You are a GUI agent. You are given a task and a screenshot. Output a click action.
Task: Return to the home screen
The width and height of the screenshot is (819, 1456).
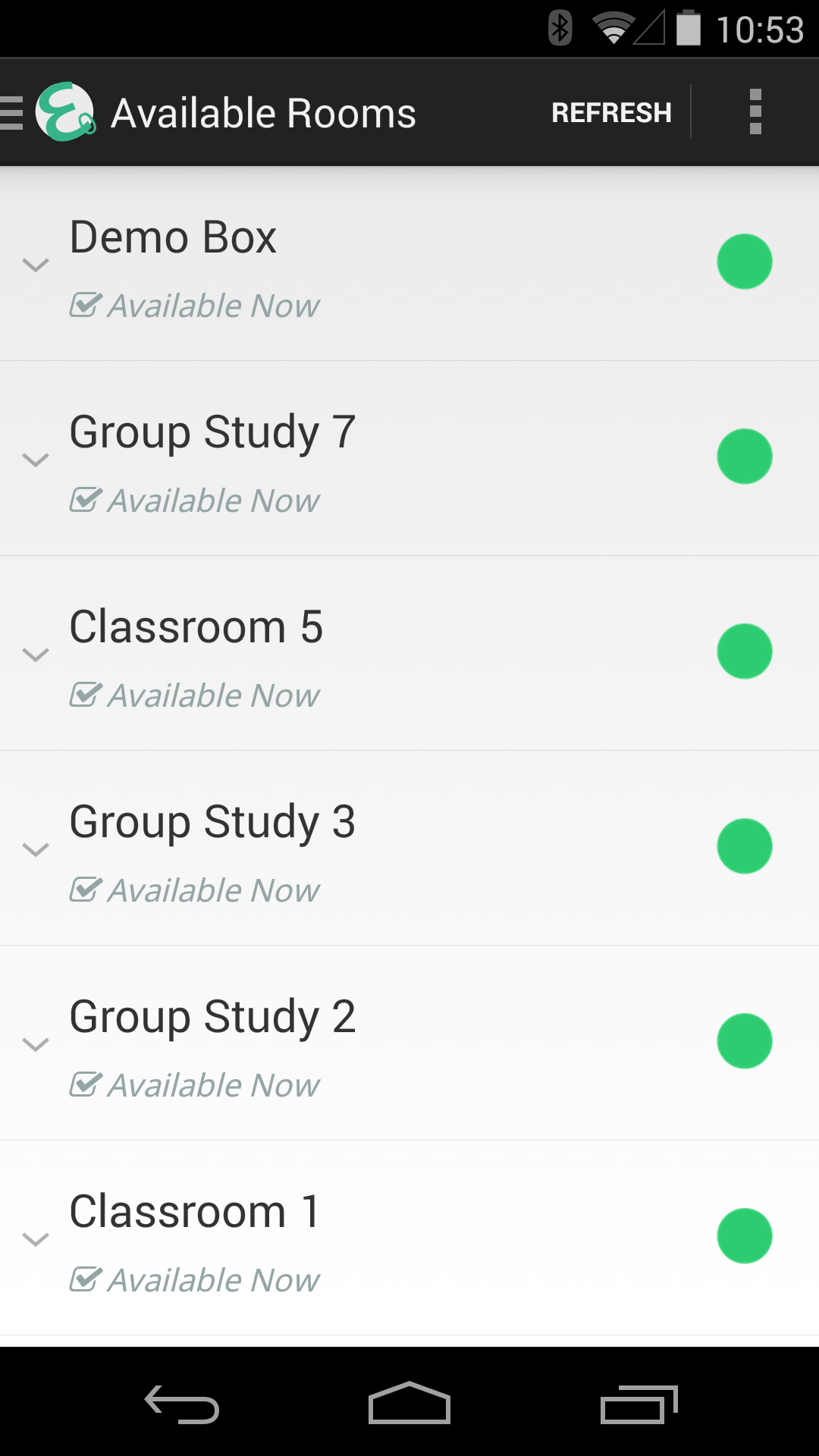coord(409,1404)
